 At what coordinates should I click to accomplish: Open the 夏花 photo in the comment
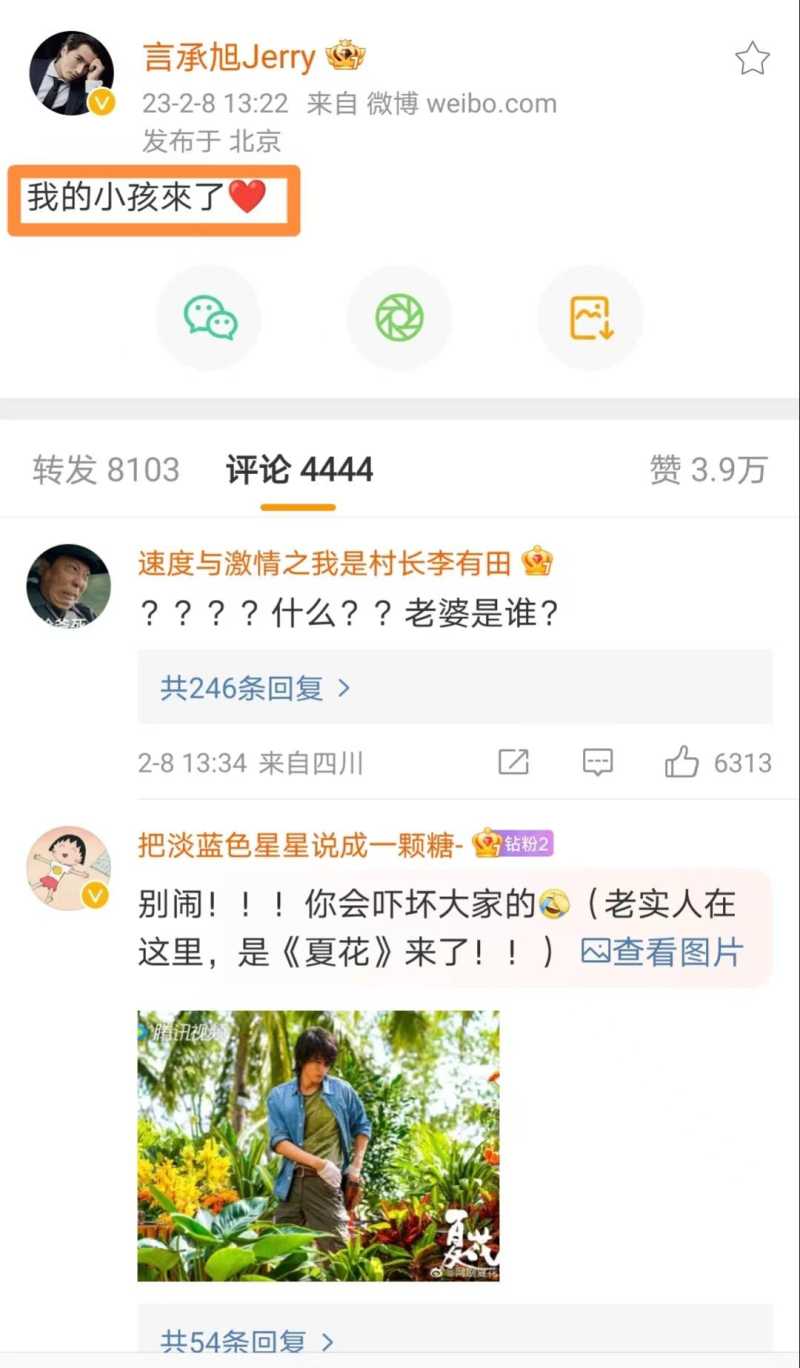coord(318,1145)
